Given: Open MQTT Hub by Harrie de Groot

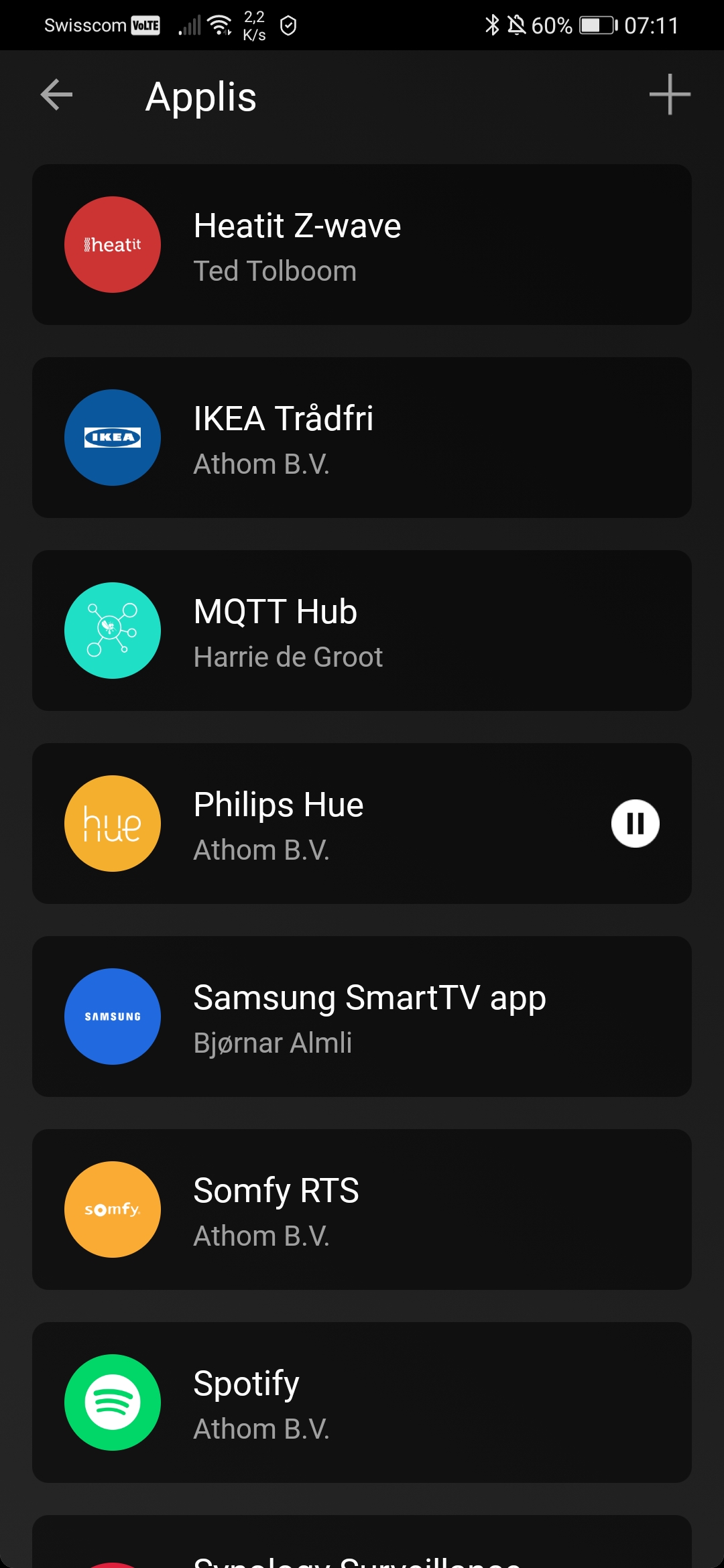Looking at the screenshot, I should (362, 631).
